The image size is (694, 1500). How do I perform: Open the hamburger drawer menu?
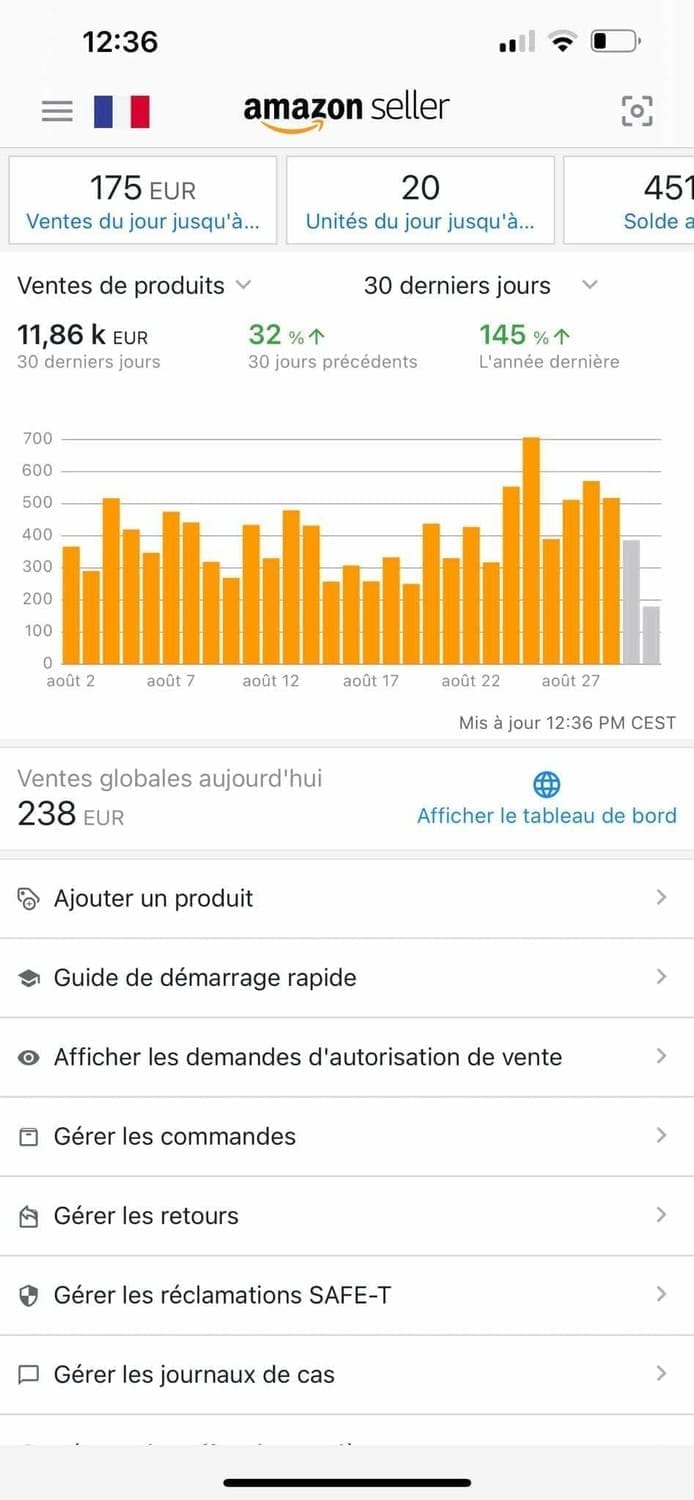tap(57, 110)
